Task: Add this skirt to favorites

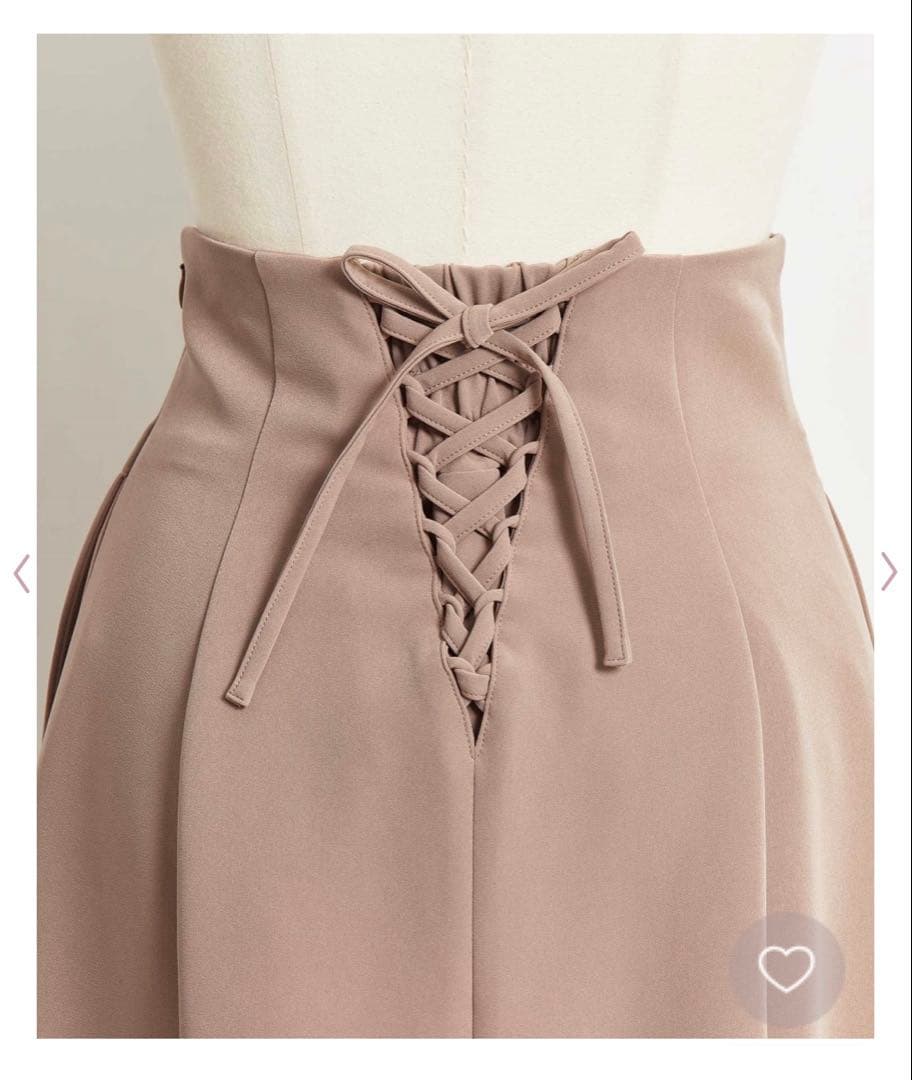Action: pos(786,969)
